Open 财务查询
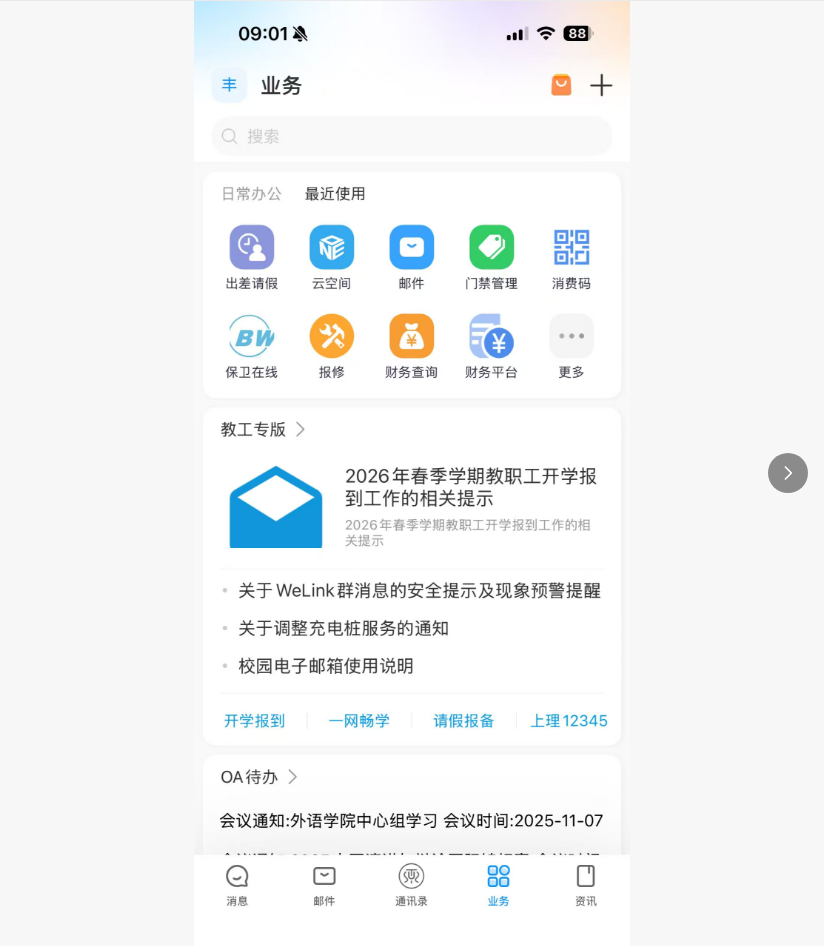The height and width of the screenshot is (946, 824). [411, 346]
